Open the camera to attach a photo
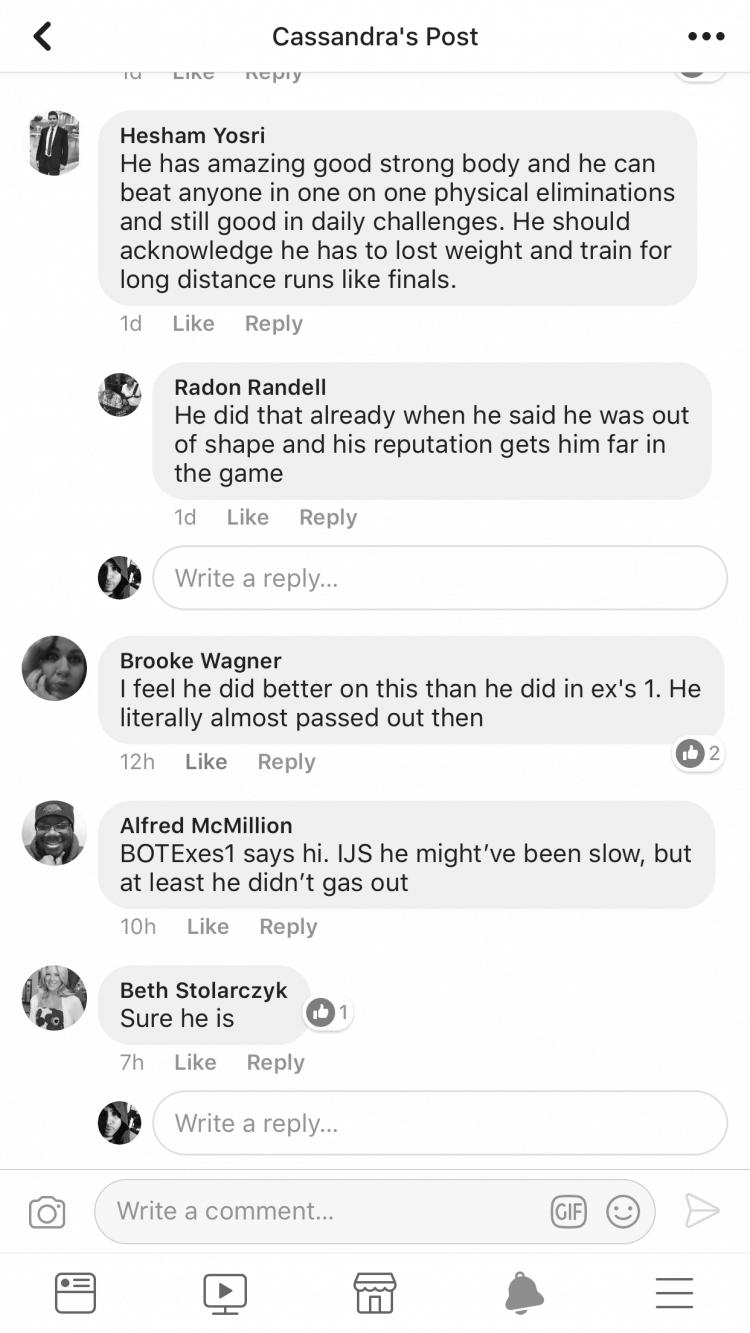The width and height of the screenshot is (750, 1333). coord(47,1212)
